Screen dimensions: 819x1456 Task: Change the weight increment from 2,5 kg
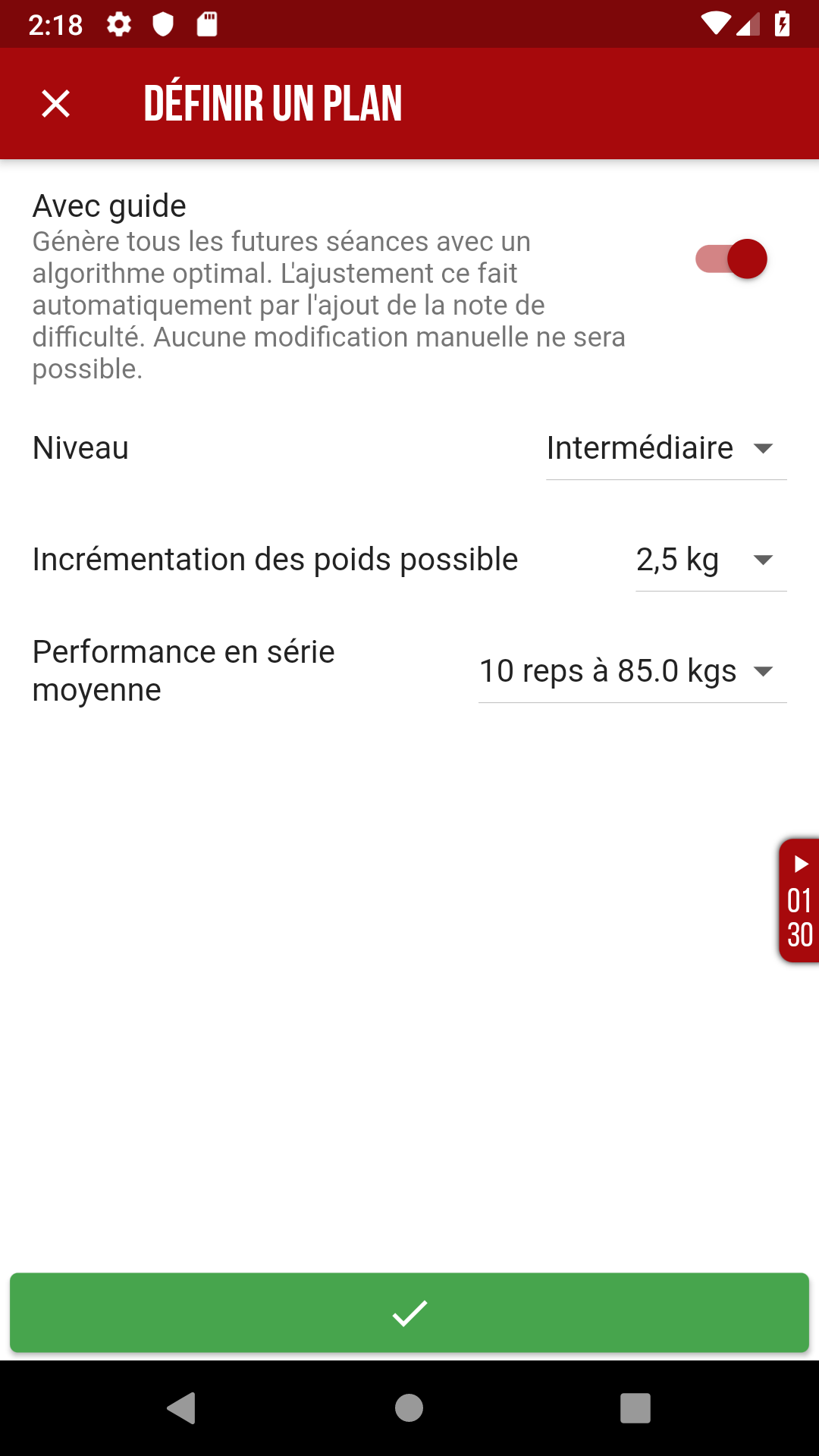click(x=711, y=560)
